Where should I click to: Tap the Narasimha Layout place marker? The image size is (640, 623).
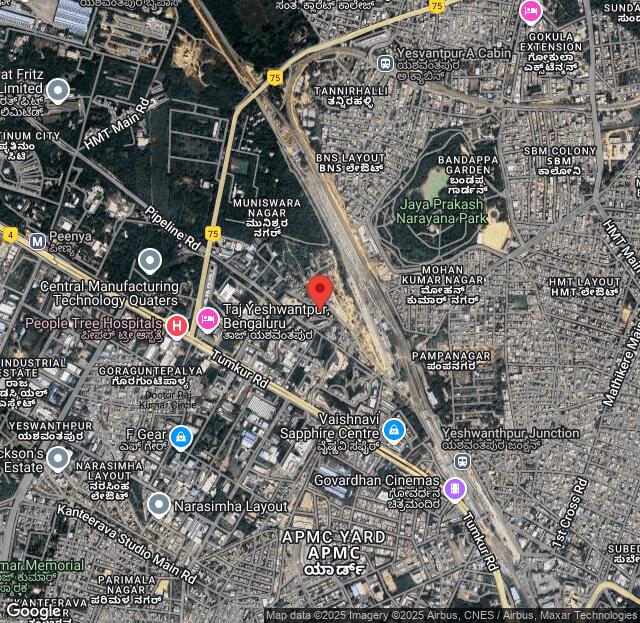pos(158,505)
